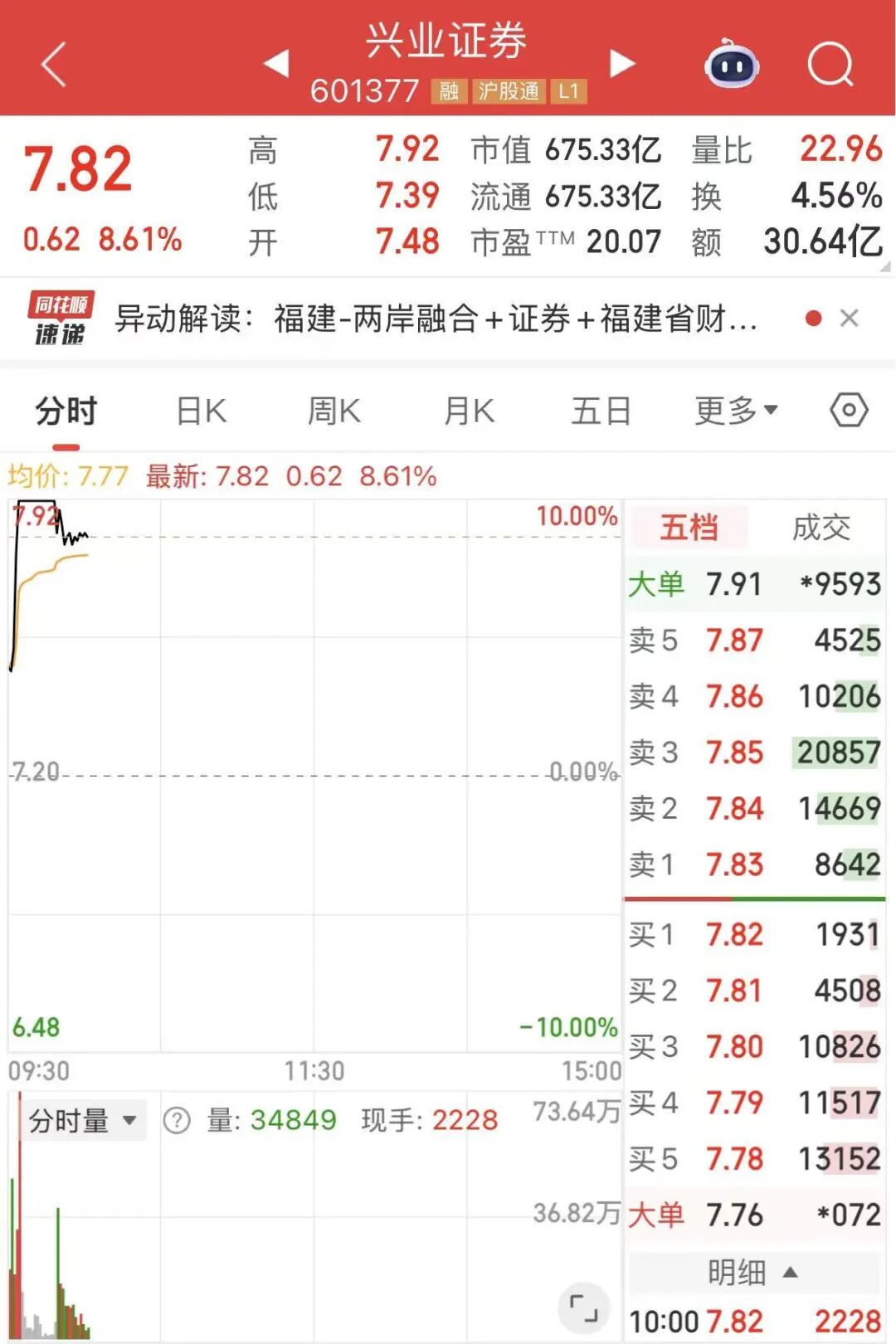Screen dimensions: 896x1344
Task: Switch to the 五日 chart tab
Action: (601, 411)
